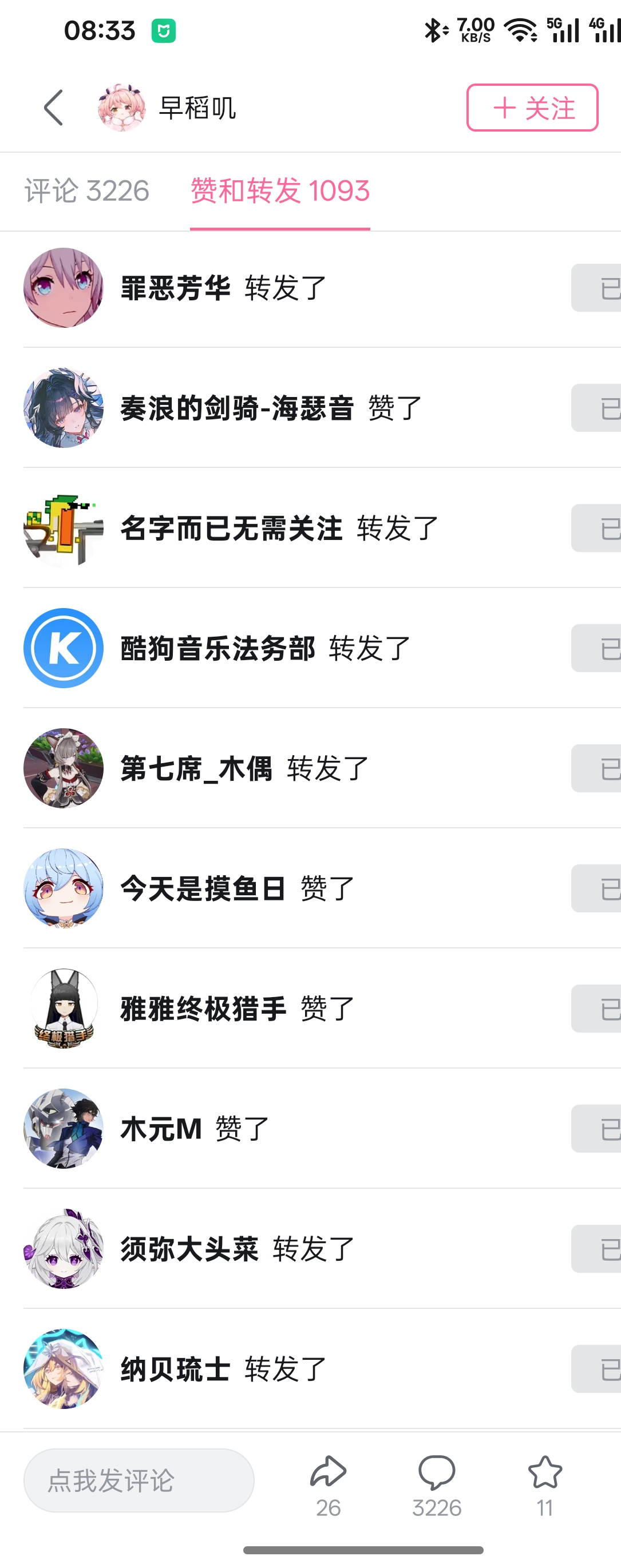View user 奏浪的剑骑-海瑟音
The image size is (621, 1568).
[x=237, y=408]
